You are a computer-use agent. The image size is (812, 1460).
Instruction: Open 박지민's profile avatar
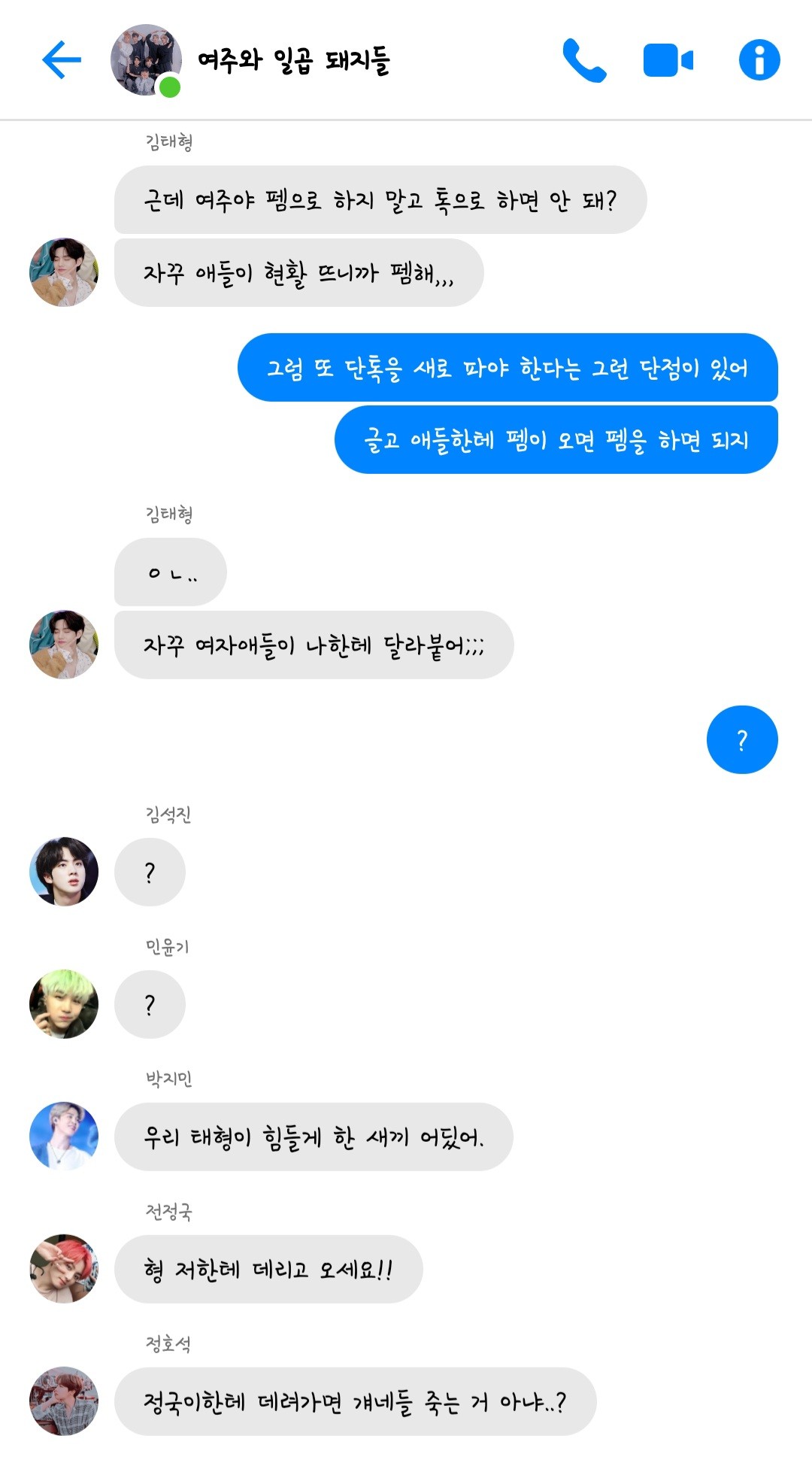(x=64, y=1136)
